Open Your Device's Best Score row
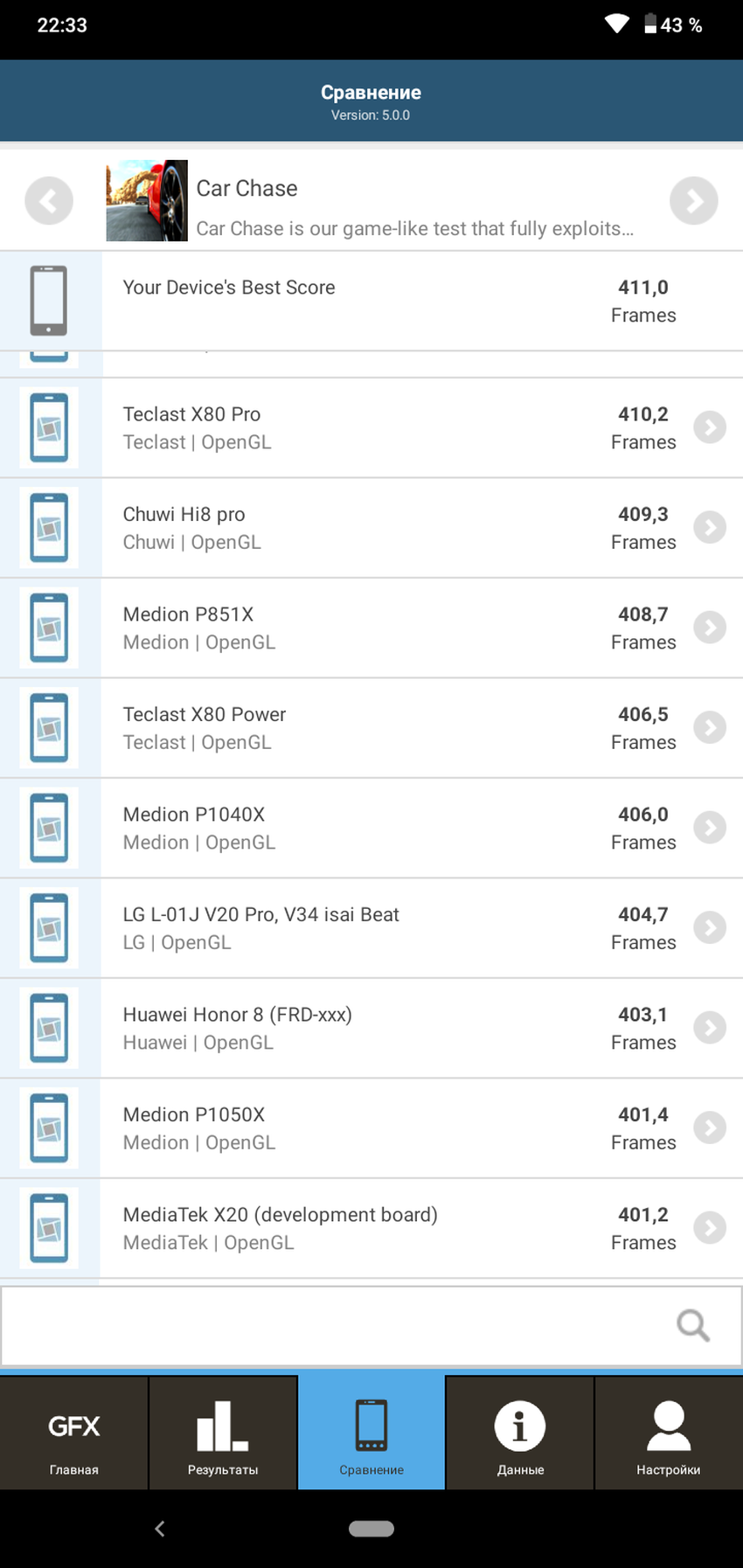This screenshot has width=743, height=1568. [371, 302]
